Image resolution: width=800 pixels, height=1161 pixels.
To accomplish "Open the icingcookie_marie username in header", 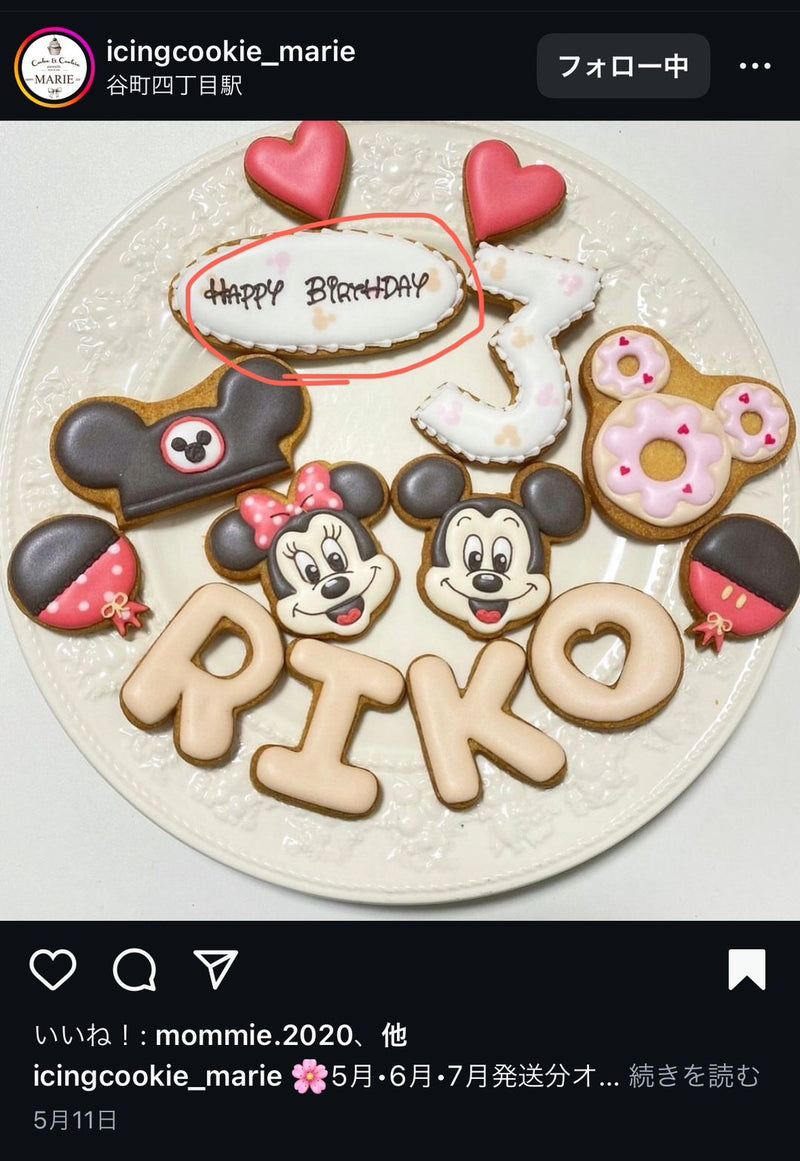I will (x=231, y=50).
